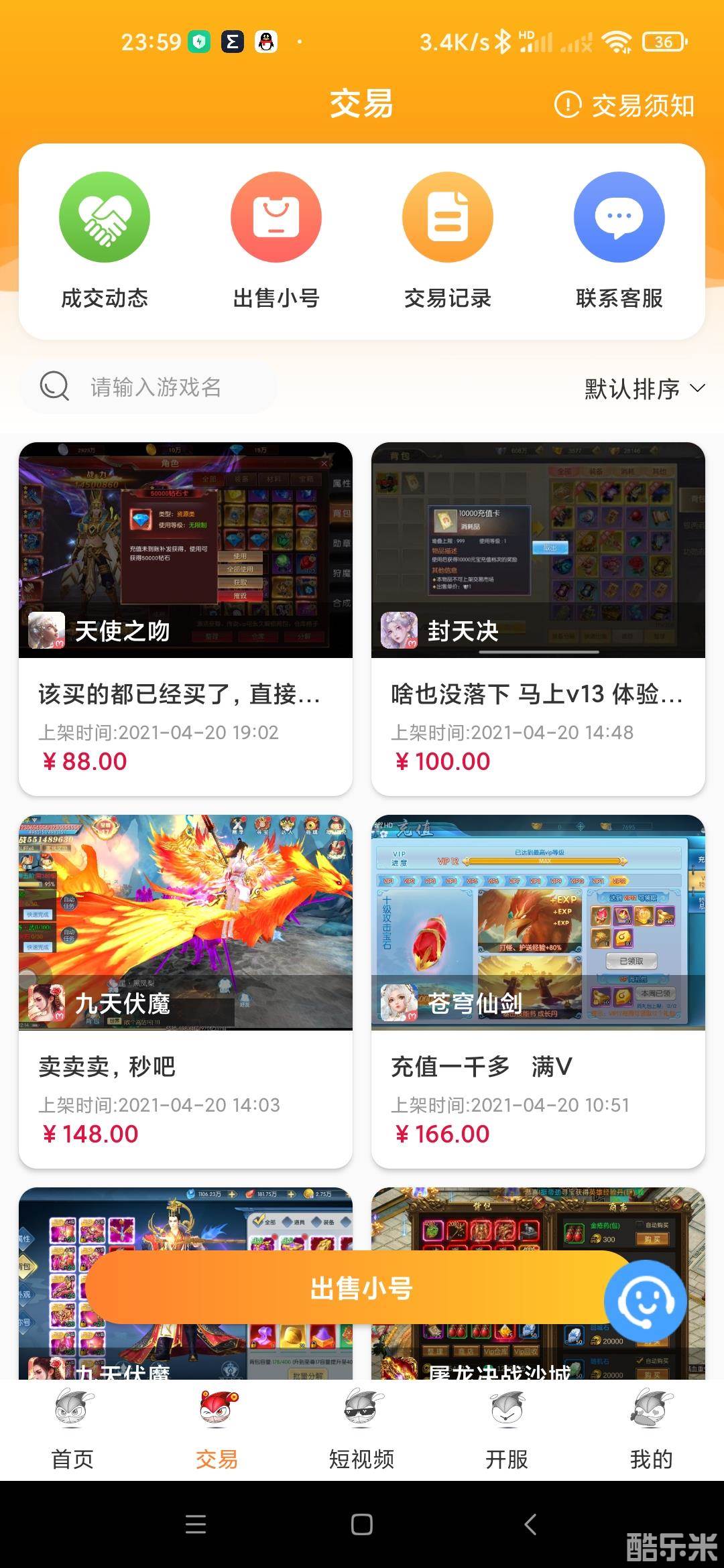
Task: Switch to the 开服 tab
Action: coord(507,1429)
